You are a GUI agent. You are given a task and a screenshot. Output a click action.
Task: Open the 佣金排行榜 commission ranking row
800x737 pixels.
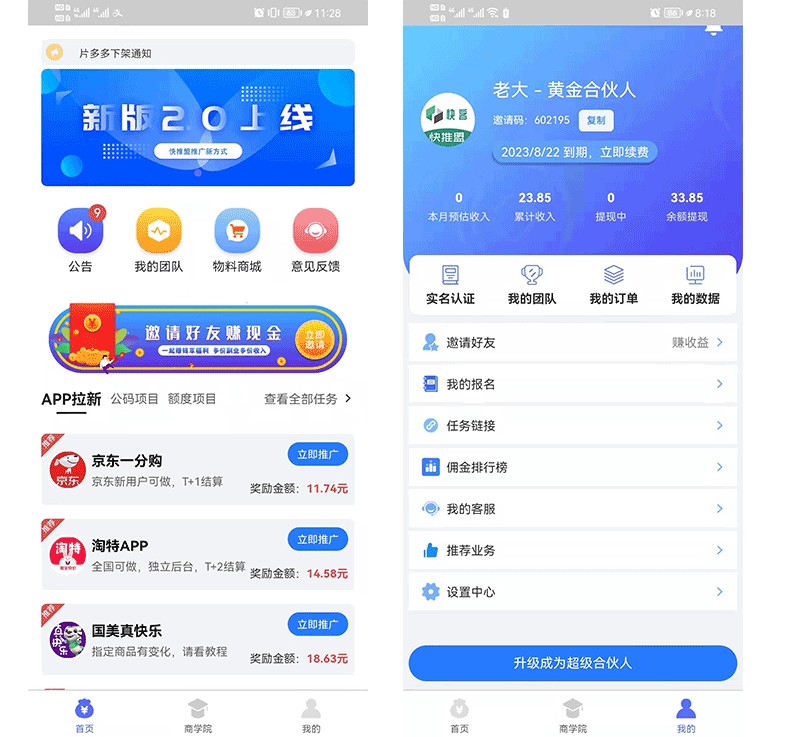[573, 467]
